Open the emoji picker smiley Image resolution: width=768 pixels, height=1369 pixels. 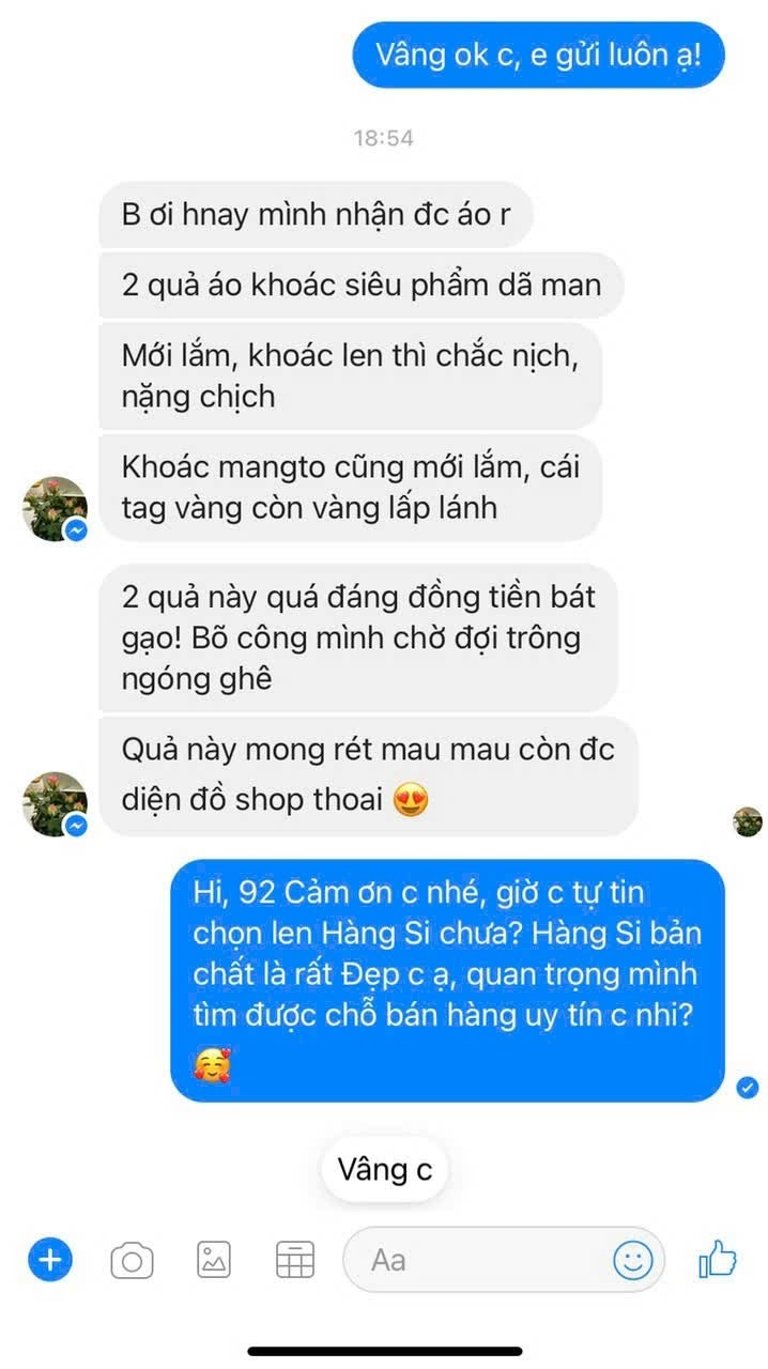pos(632,1260)
